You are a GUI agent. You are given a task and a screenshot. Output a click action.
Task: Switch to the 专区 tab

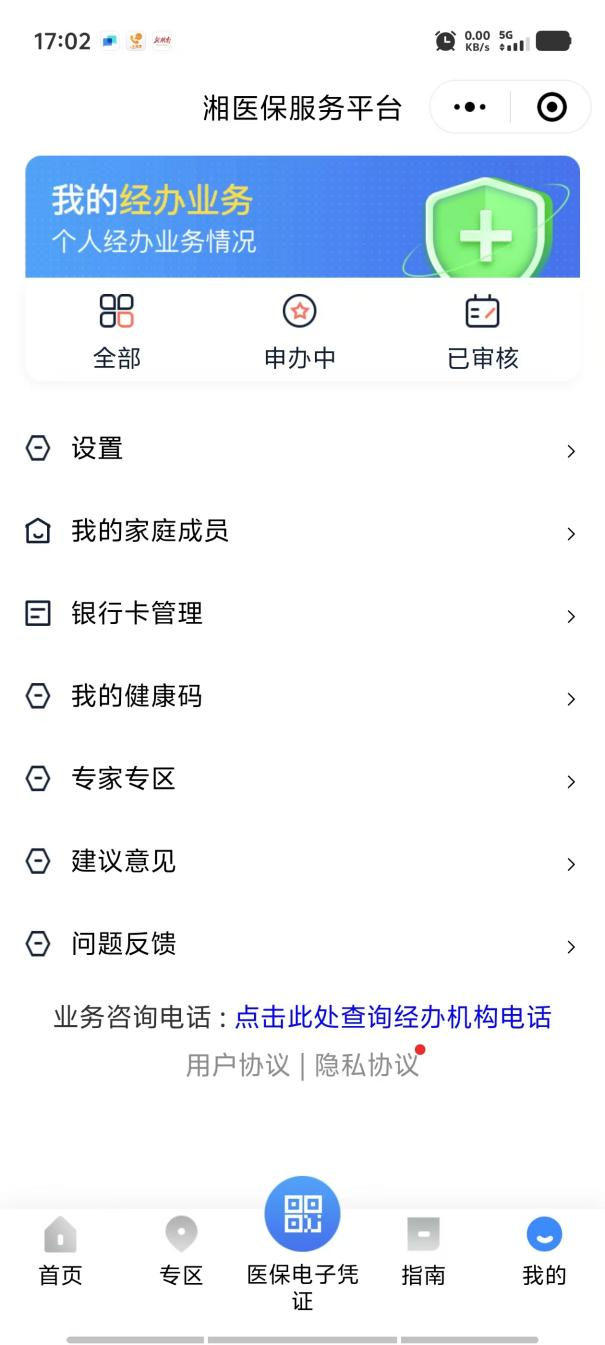coord(181,1251)
